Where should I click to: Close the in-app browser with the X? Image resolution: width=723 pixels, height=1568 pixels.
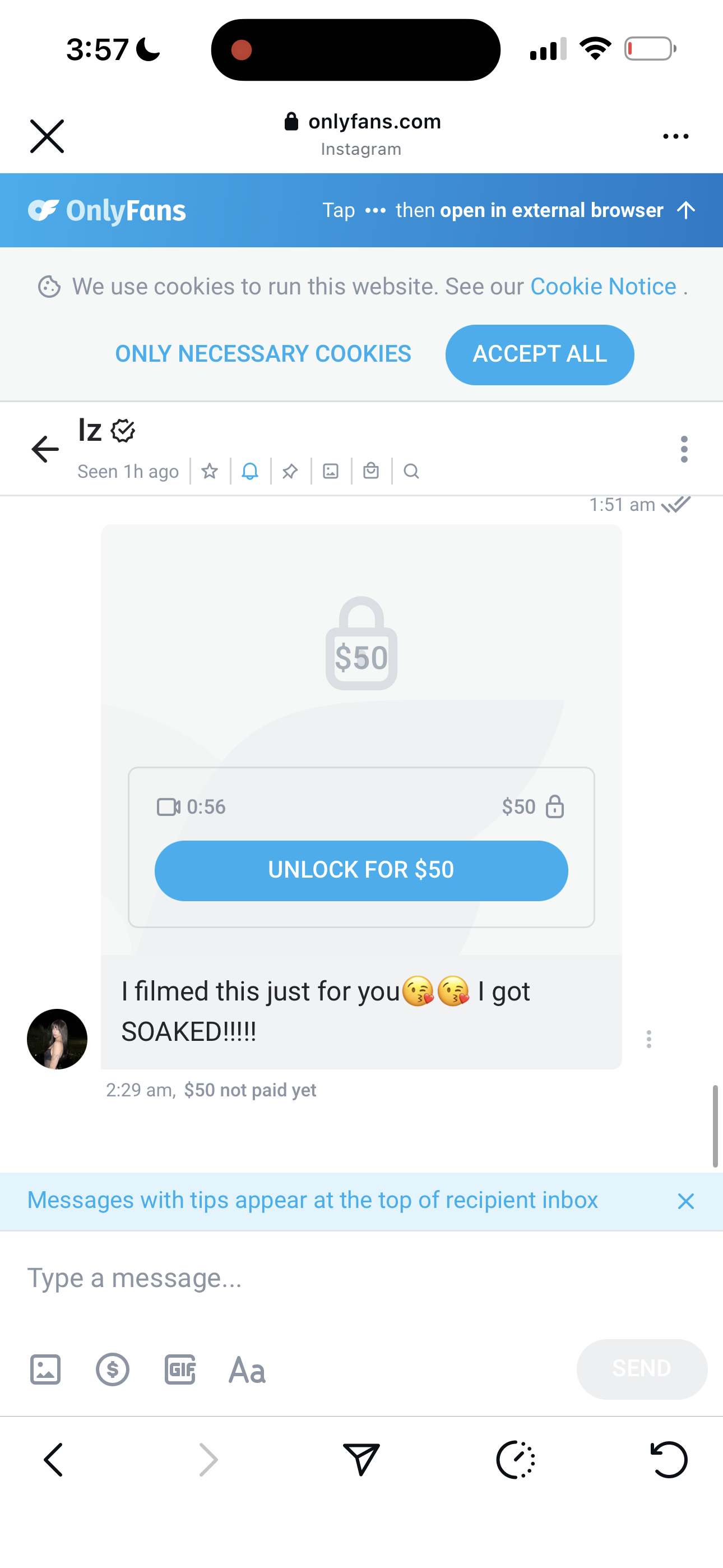(x=47, y=136)
